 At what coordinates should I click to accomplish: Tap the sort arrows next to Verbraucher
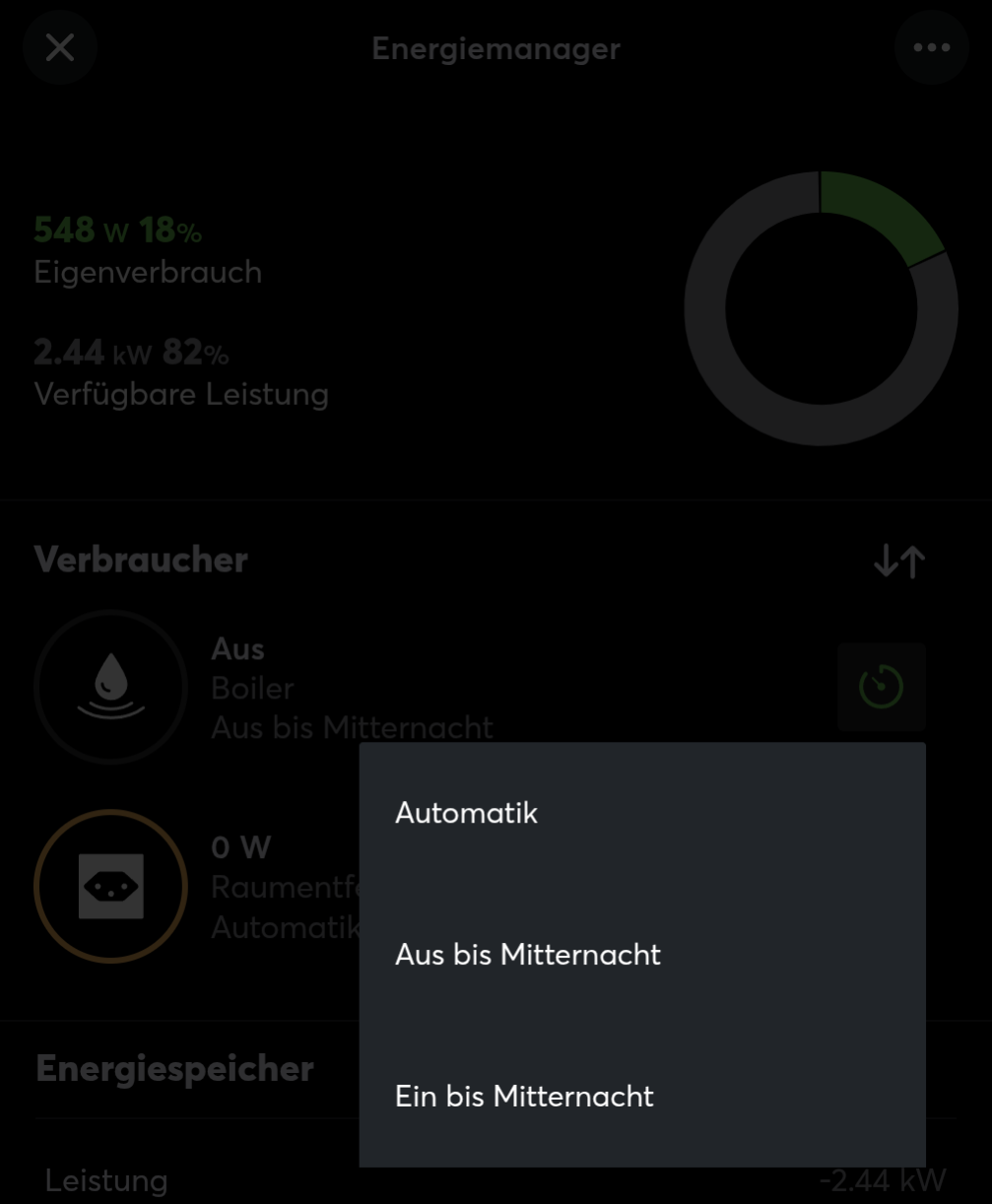click(x=898, y=562)
